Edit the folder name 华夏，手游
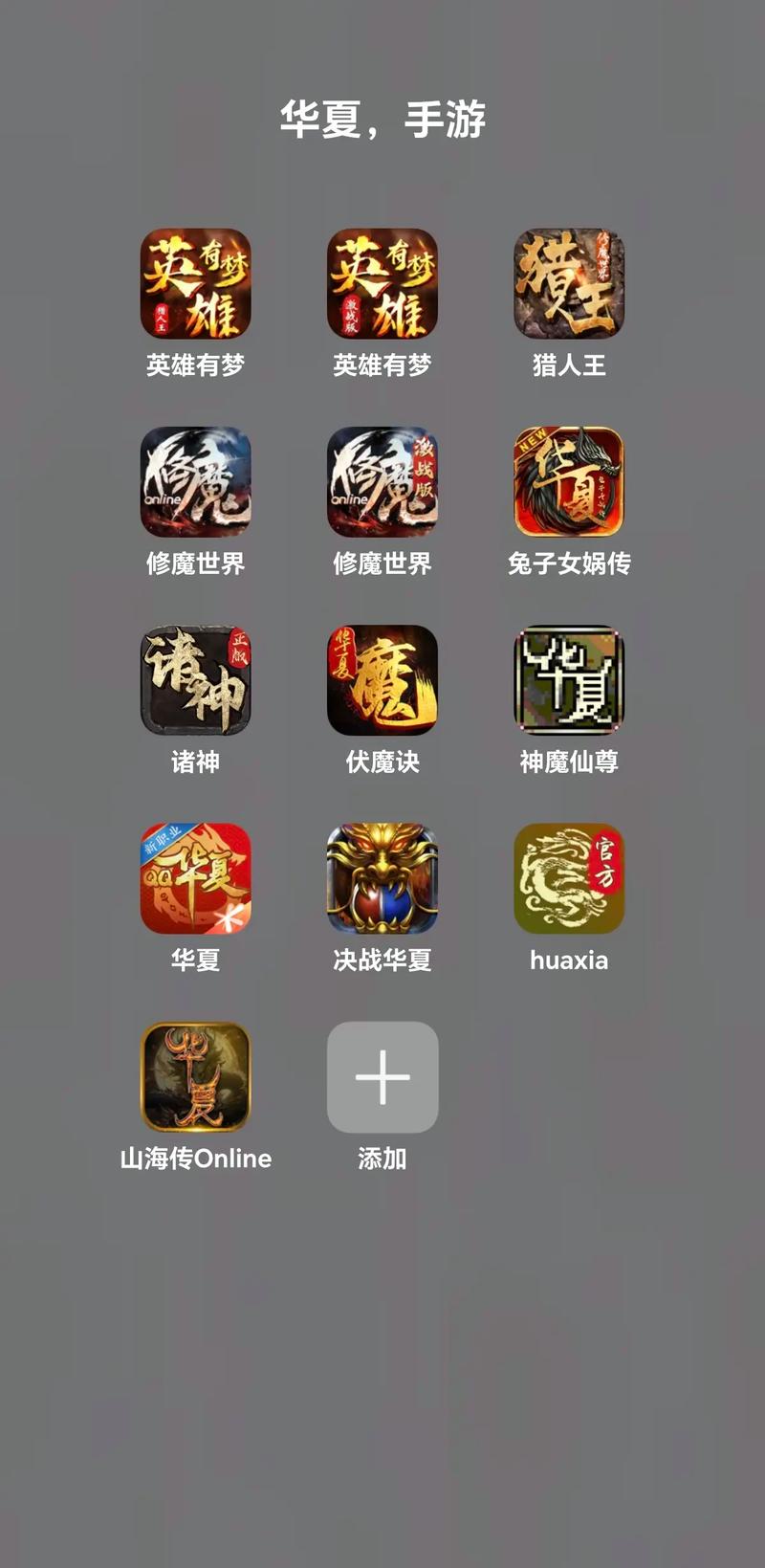 click(382, 120)
